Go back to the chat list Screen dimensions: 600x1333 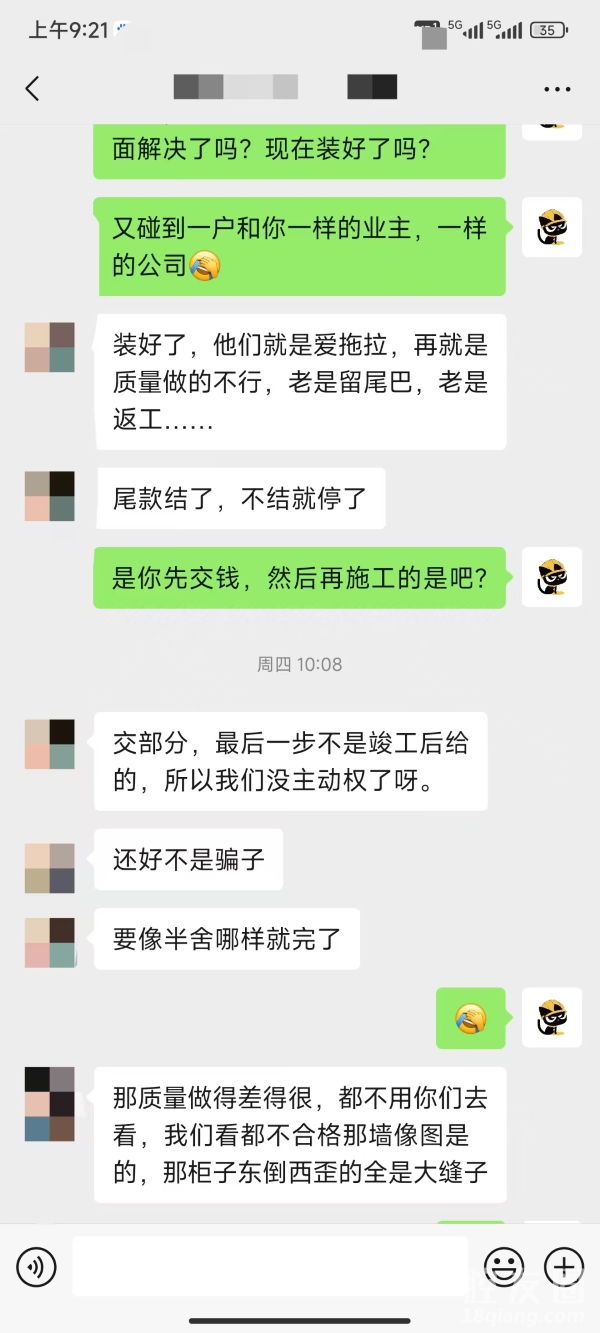coord(32,89)
